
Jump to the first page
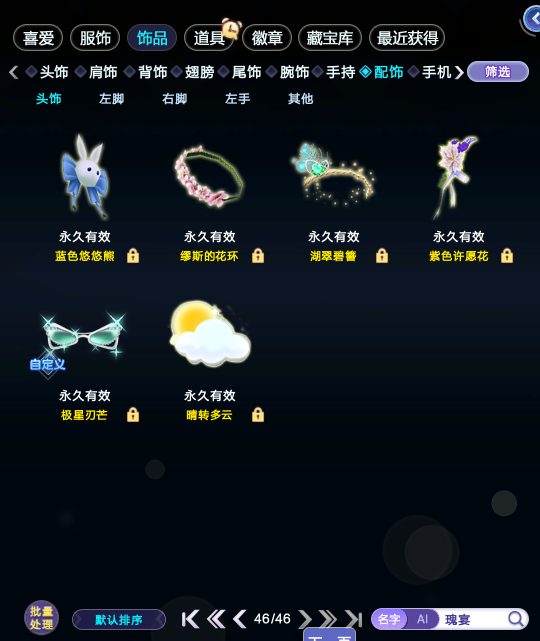pos(190,619)
